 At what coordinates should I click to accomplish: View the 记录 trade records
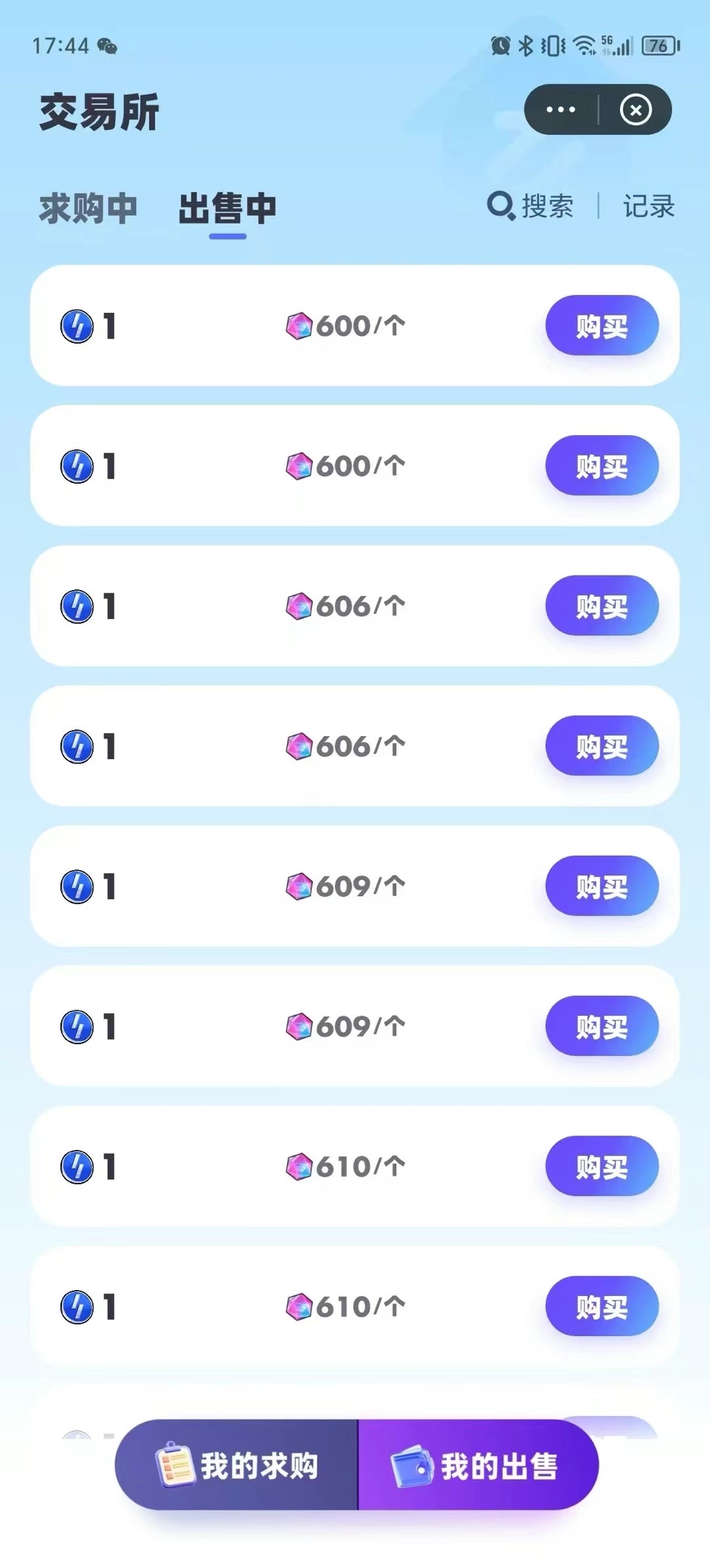coord(649,206)
